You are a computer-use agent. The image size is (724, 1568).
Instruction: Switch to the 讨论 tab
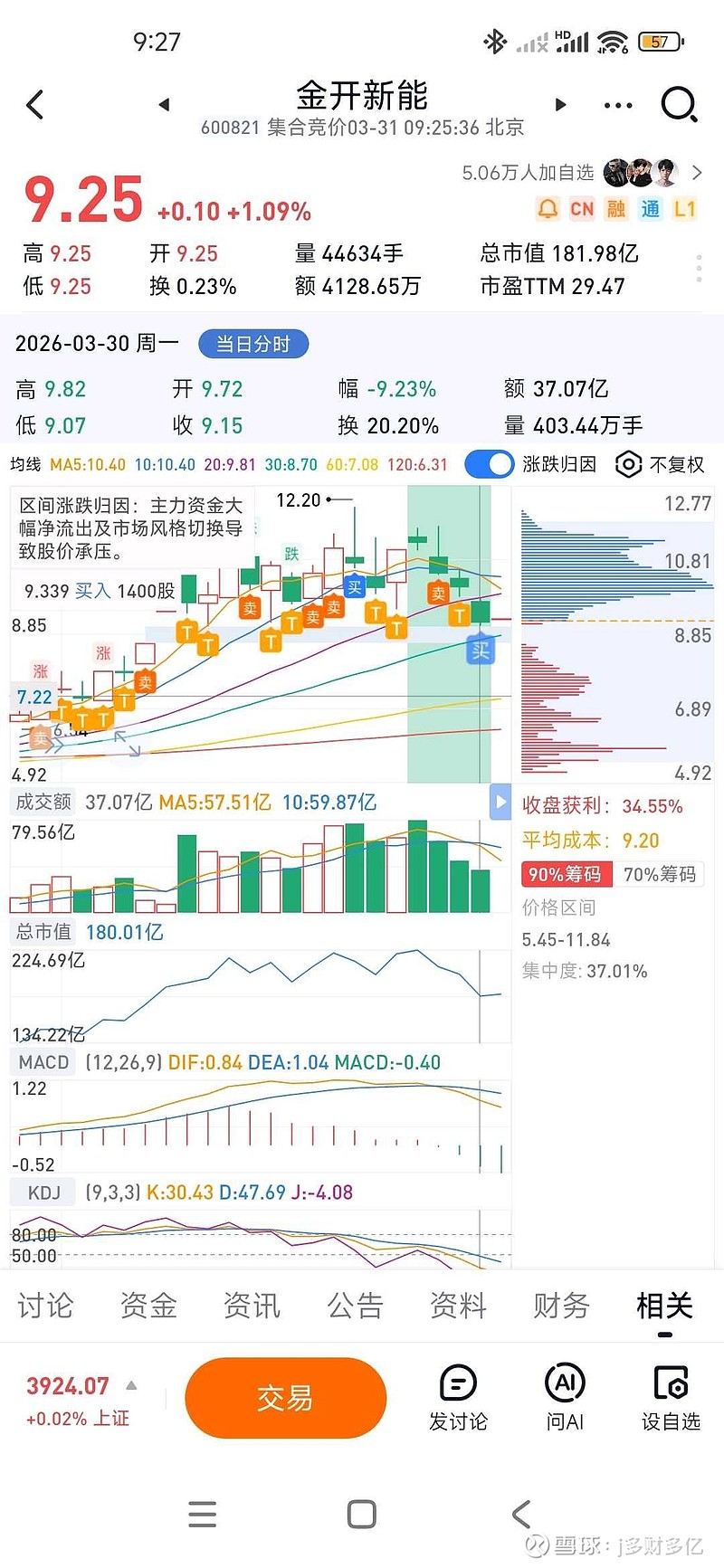coord(45,1306)
